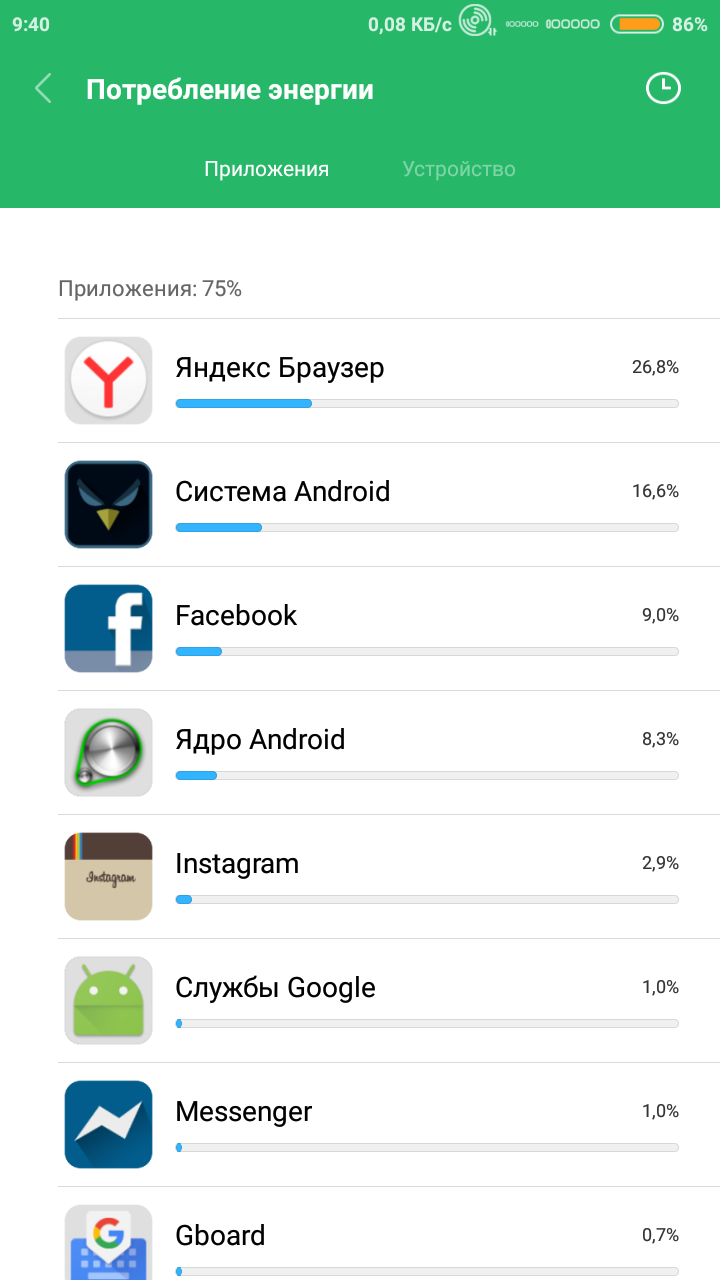Open Службы Google power details
Viewport: 720px width, 1280px height.
(x=388, y=1001)
